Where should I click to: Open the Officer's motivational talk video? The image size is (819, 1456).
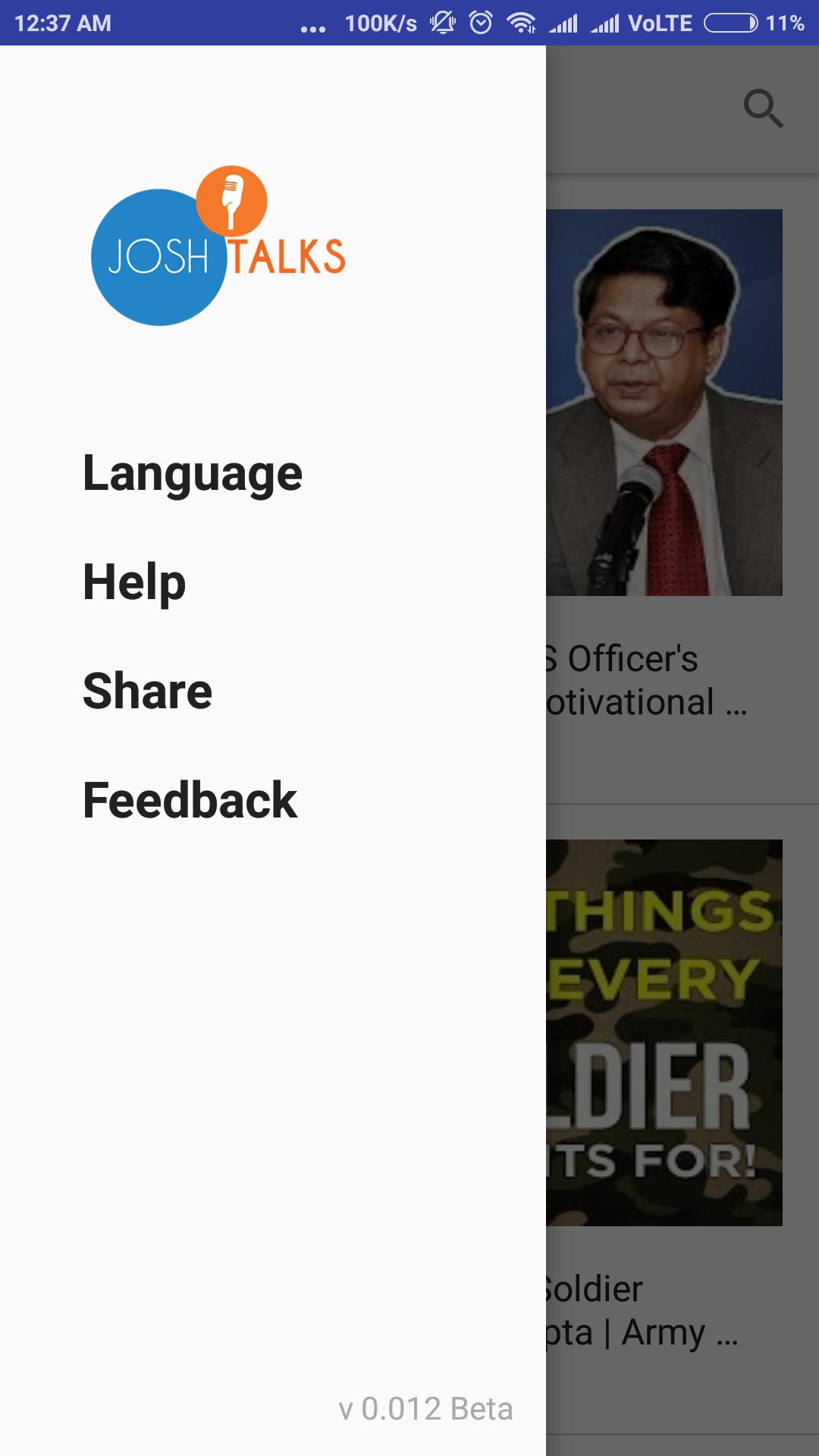point(664,403)
